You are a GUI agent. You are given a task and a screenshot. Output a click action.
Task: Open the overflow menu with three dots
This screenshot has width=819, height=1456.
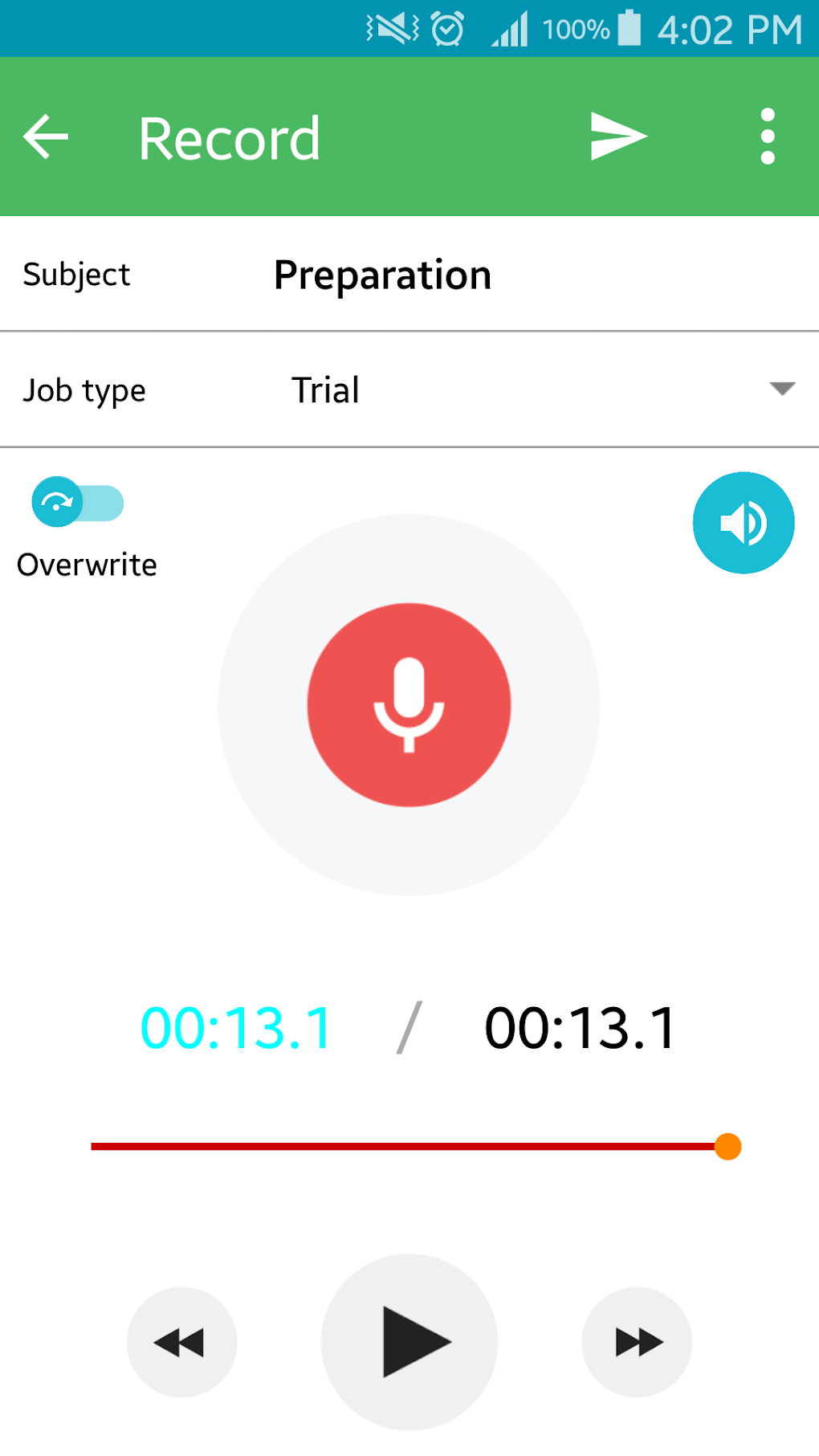767,135
